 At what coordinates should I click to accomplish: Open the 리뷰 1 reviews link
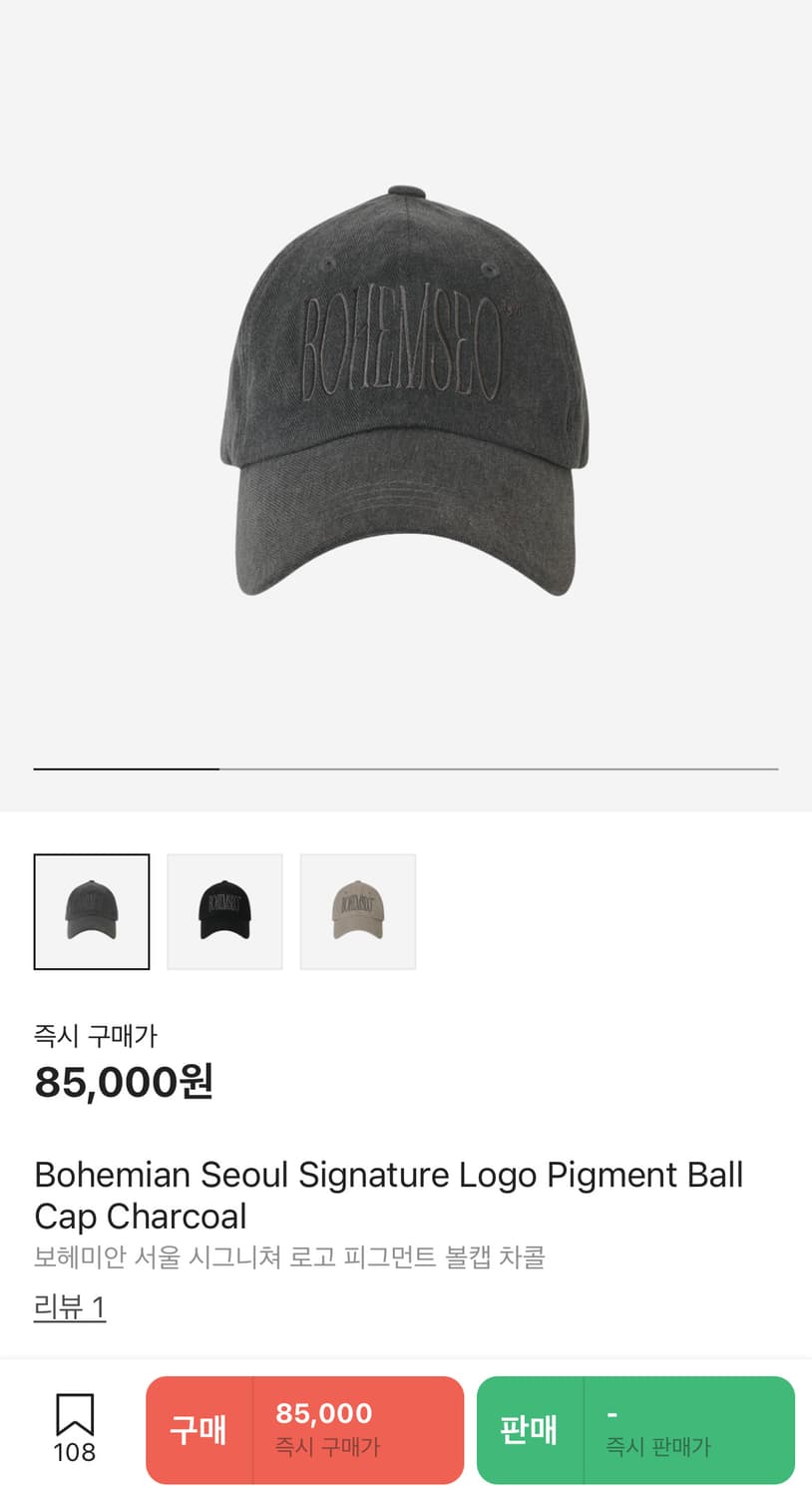(x=70, y=1307)
